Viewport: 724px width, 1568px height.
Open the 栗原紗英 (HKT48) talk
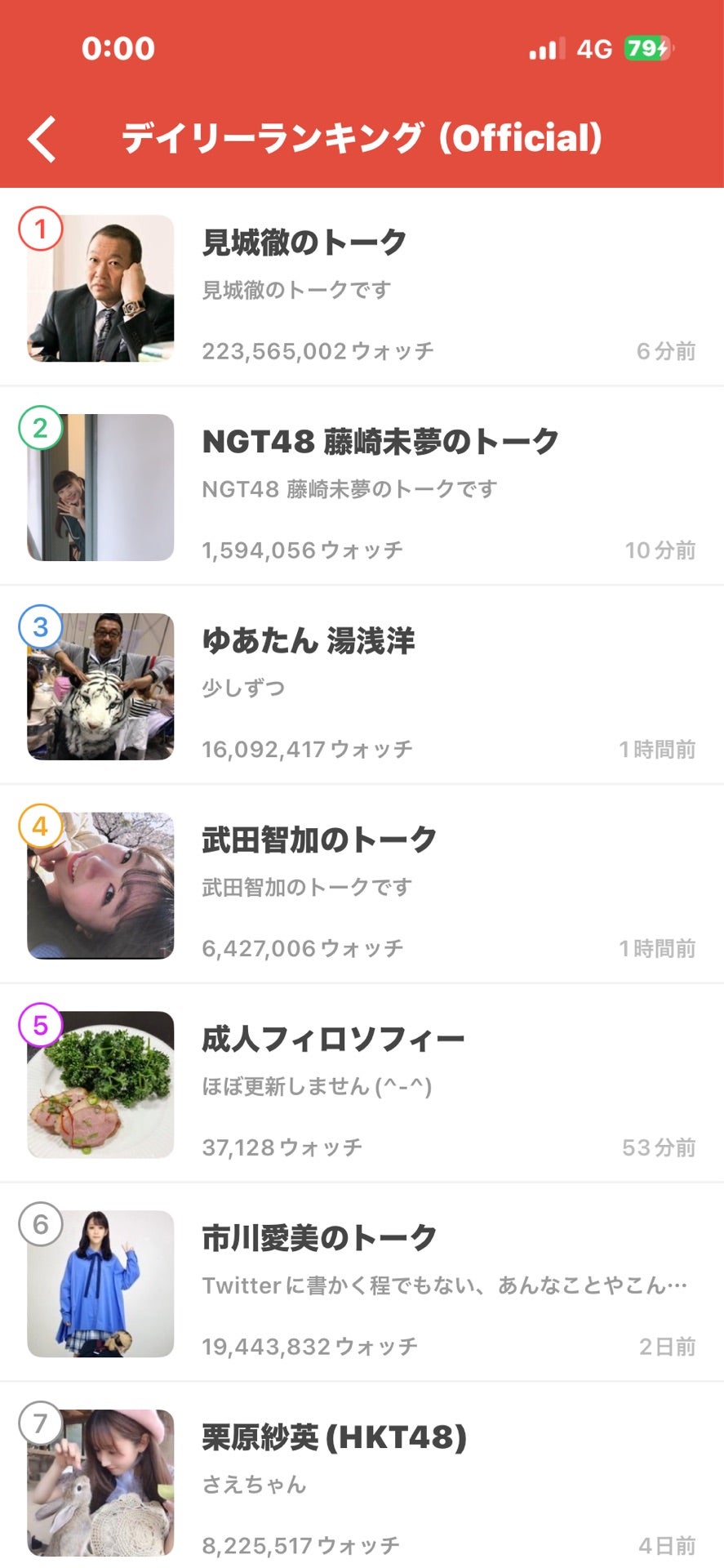coord(362,1476)
